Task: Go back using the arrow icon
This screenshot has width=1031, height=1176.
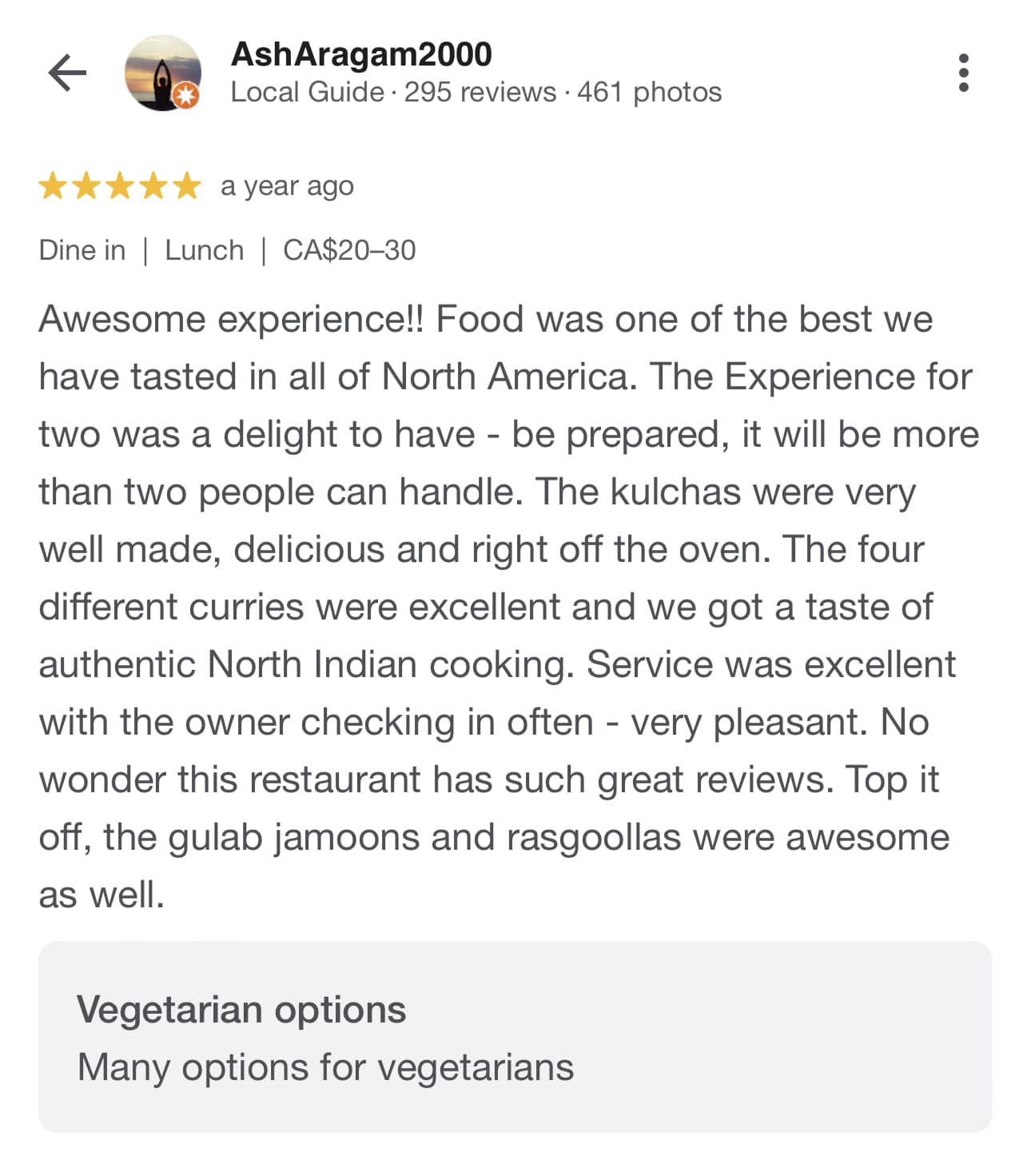Action: [x=67, y=74]
